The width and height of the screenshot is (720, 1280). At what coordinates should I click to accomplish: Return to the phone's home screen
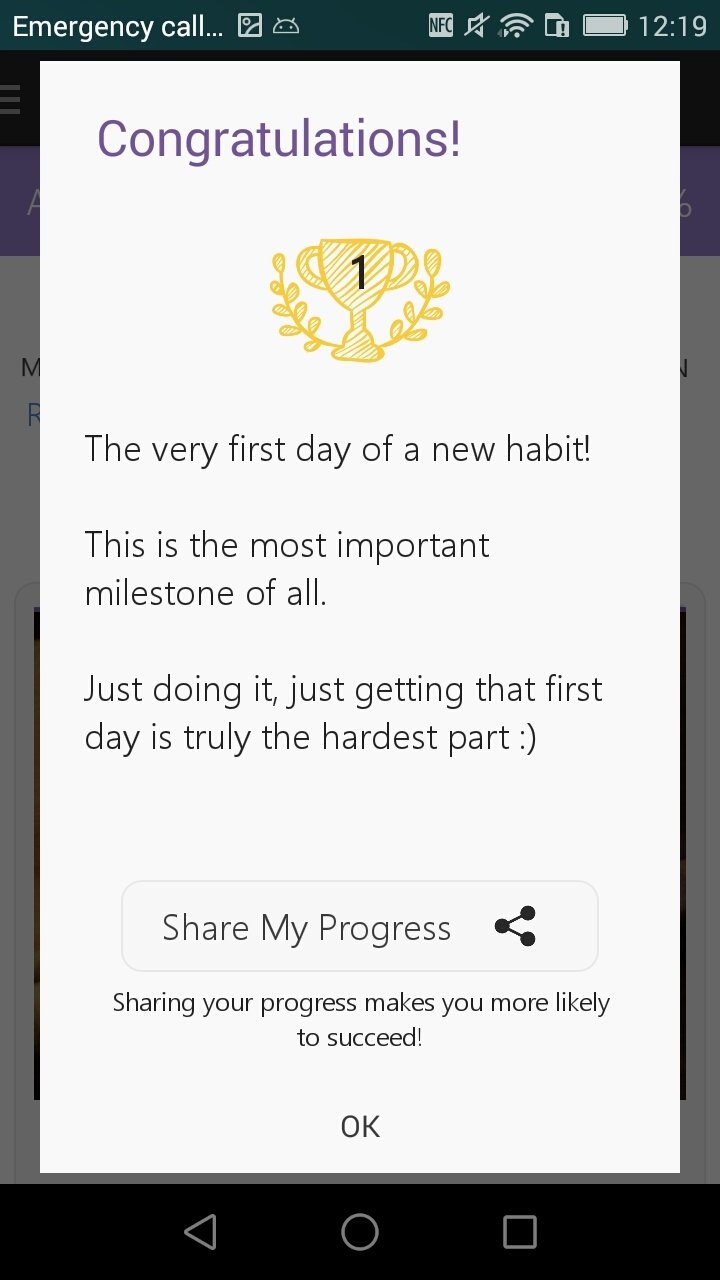pos(360,1232)
